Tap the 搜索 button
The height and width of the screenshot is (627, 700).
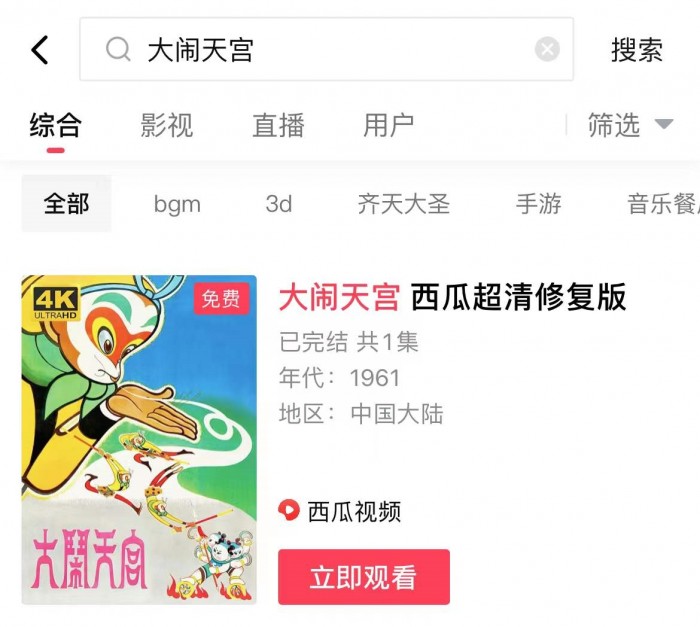coord(637,50)
